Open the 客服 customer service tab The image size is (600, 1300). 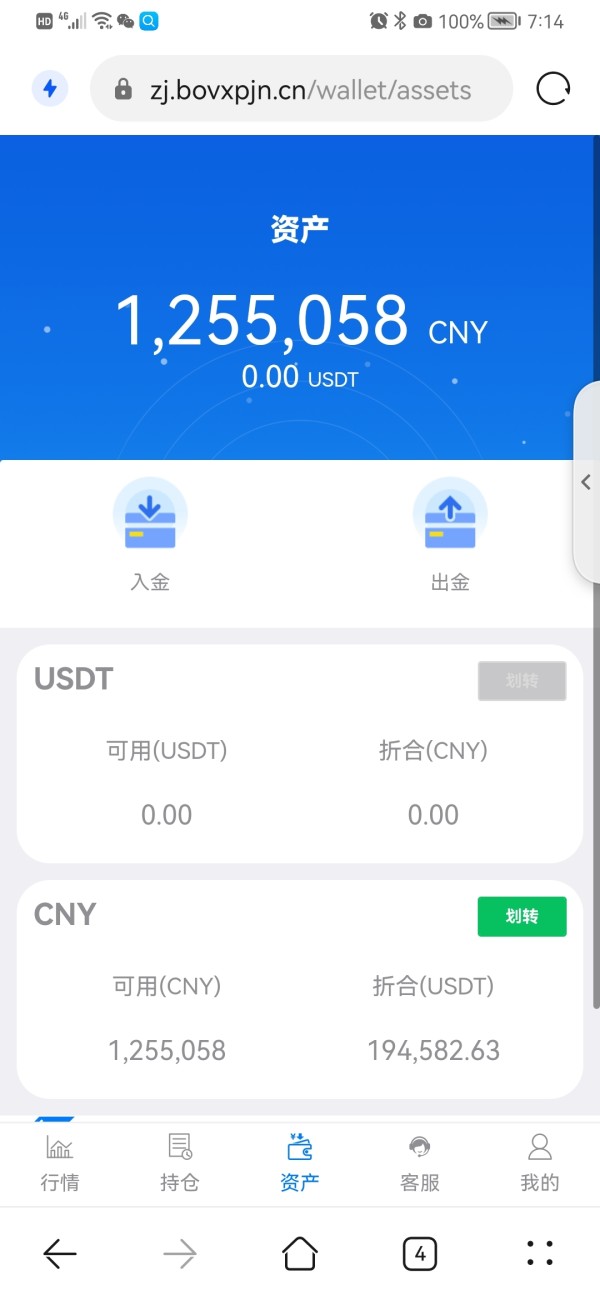point(420,1164)
